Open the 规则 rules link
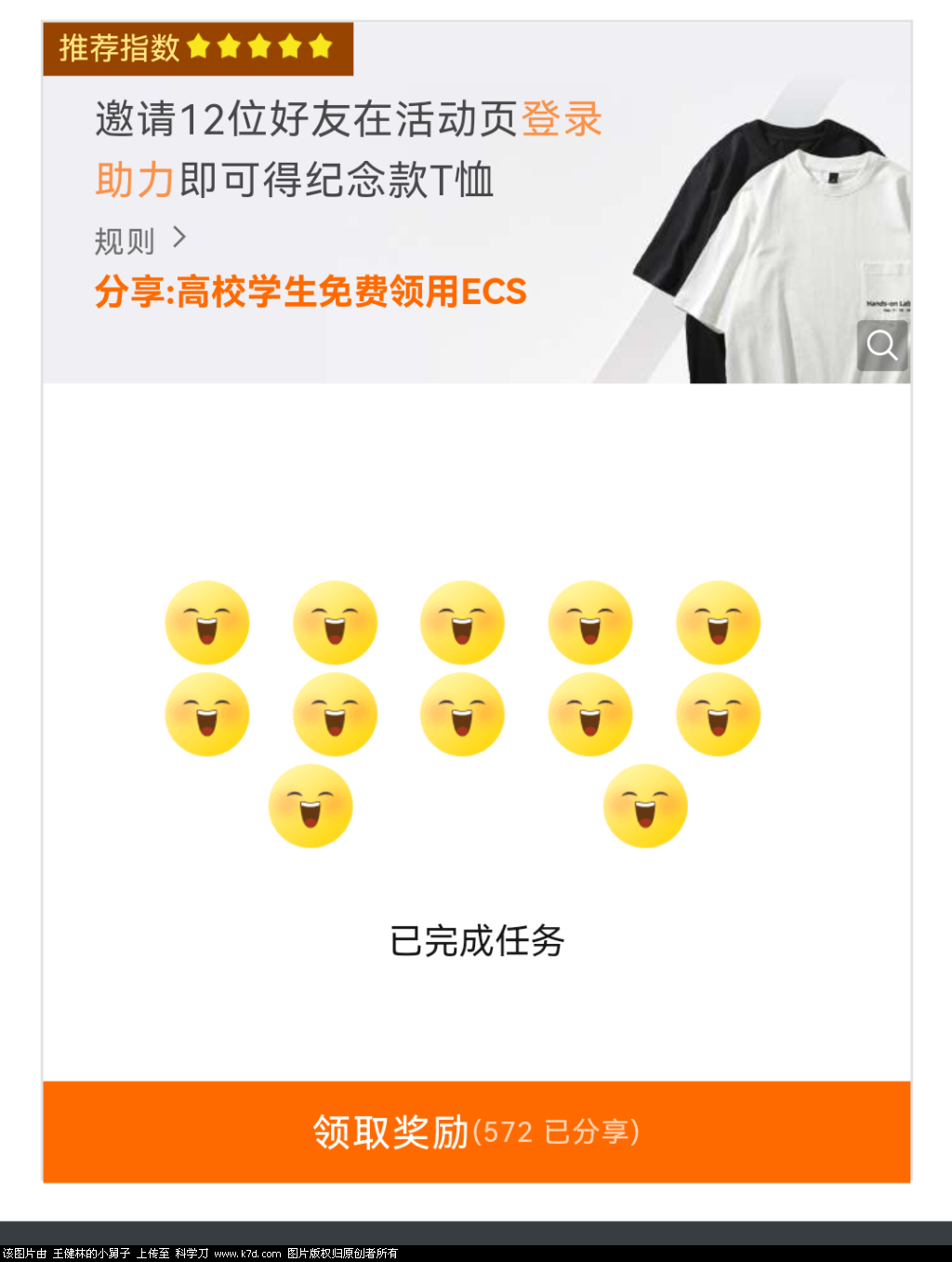This screenshot has width=952, height=1262. [139, 241]
